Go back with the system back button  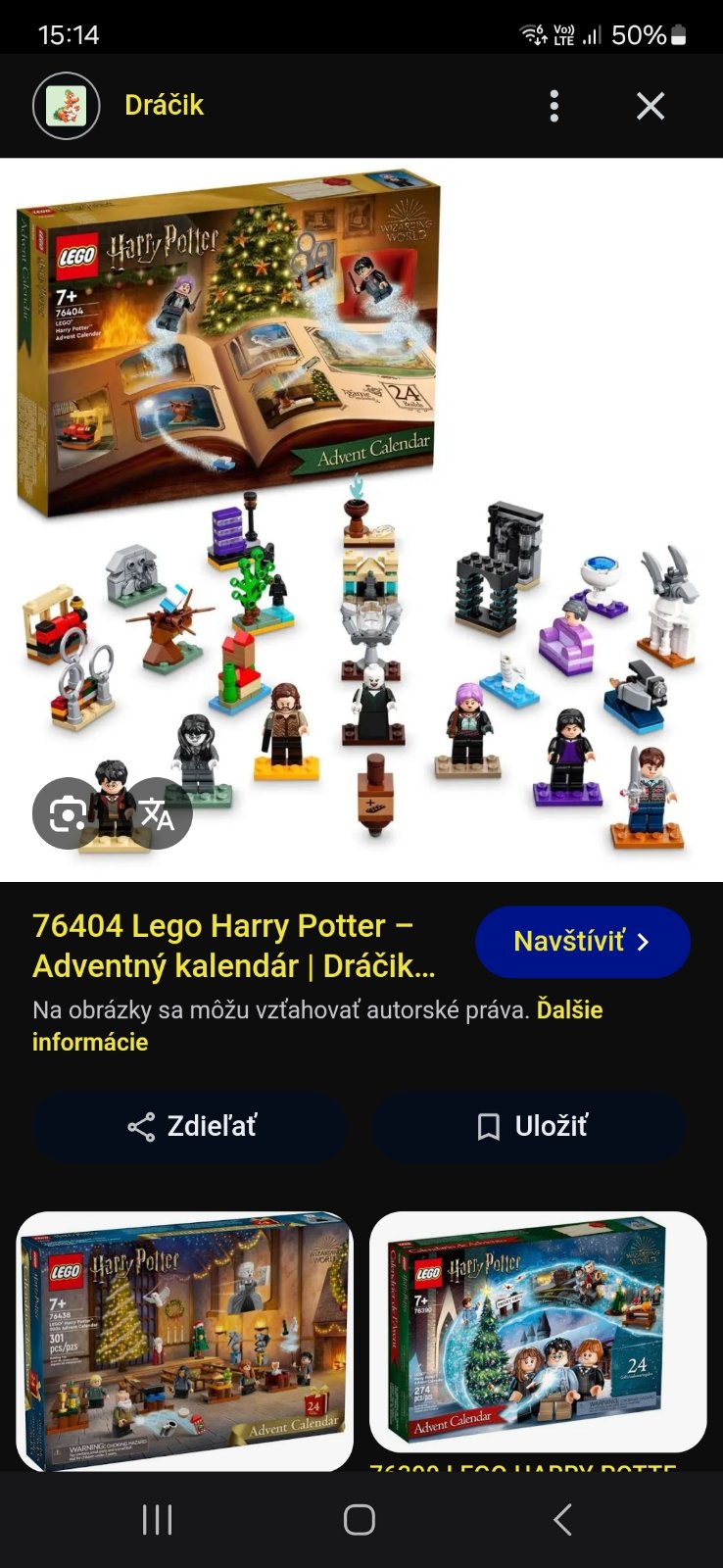[x=562, y=1520]
